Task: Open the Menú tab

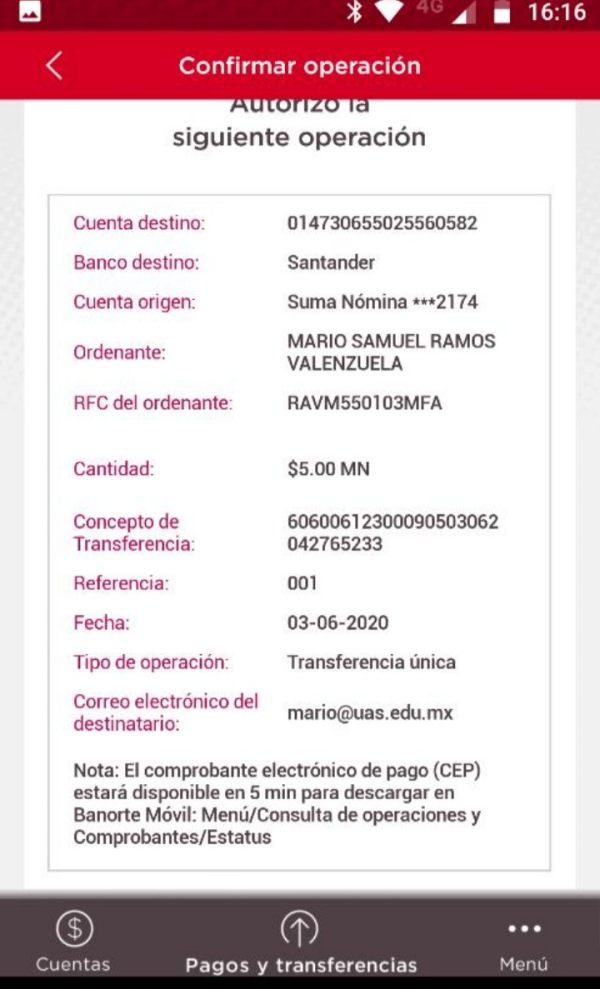Action: [524, 942]
